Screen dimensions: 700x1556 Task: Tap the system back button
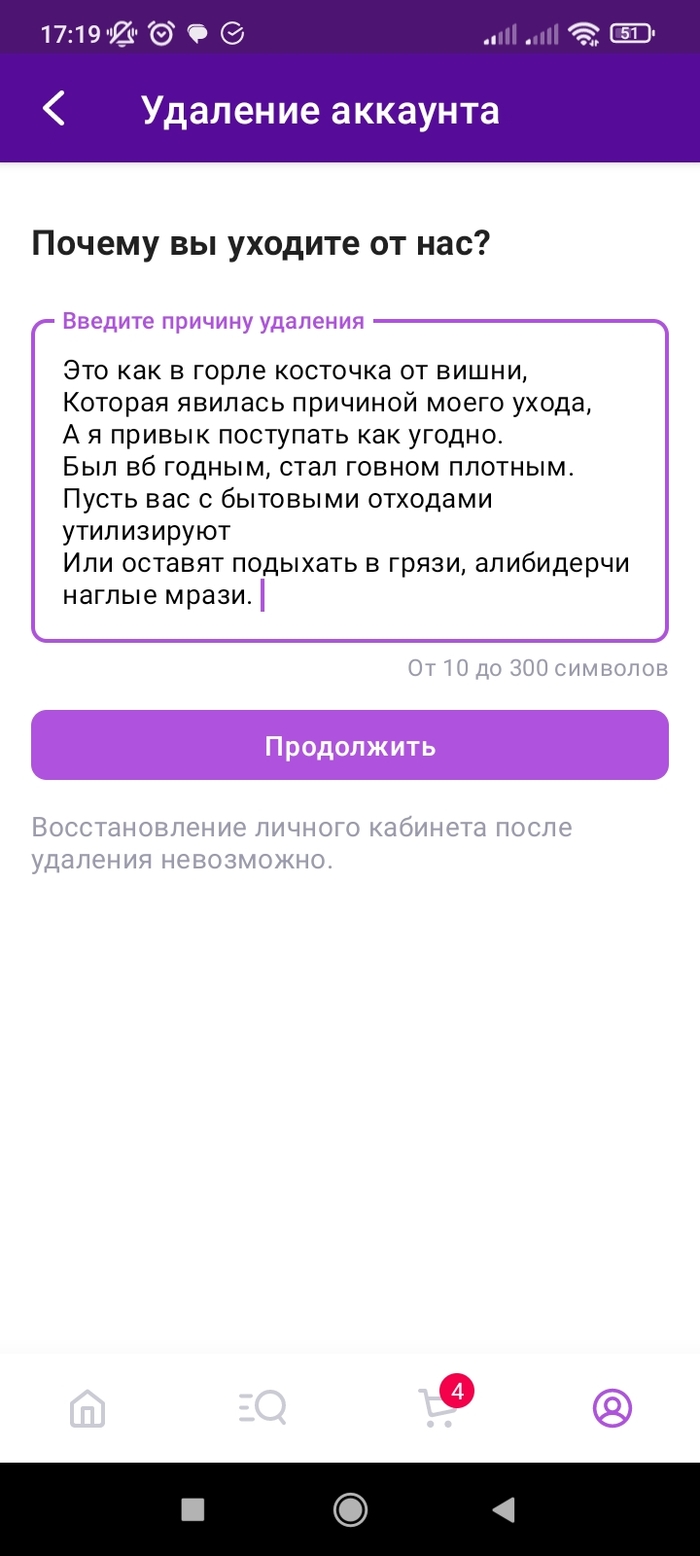[x=505, y=1509]
